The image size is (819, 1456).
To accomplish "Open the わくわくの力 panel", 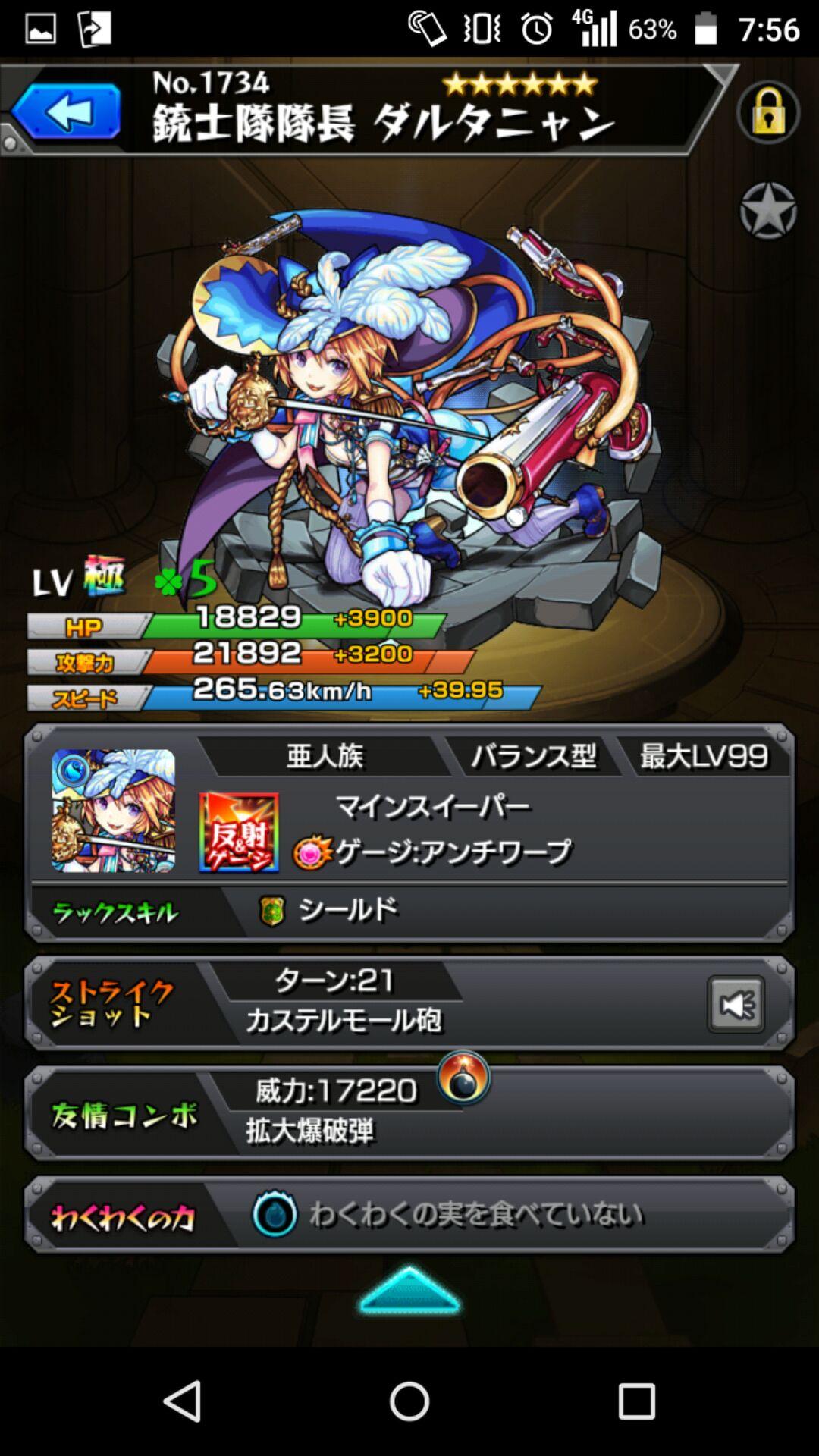I will pos(409,1215).
